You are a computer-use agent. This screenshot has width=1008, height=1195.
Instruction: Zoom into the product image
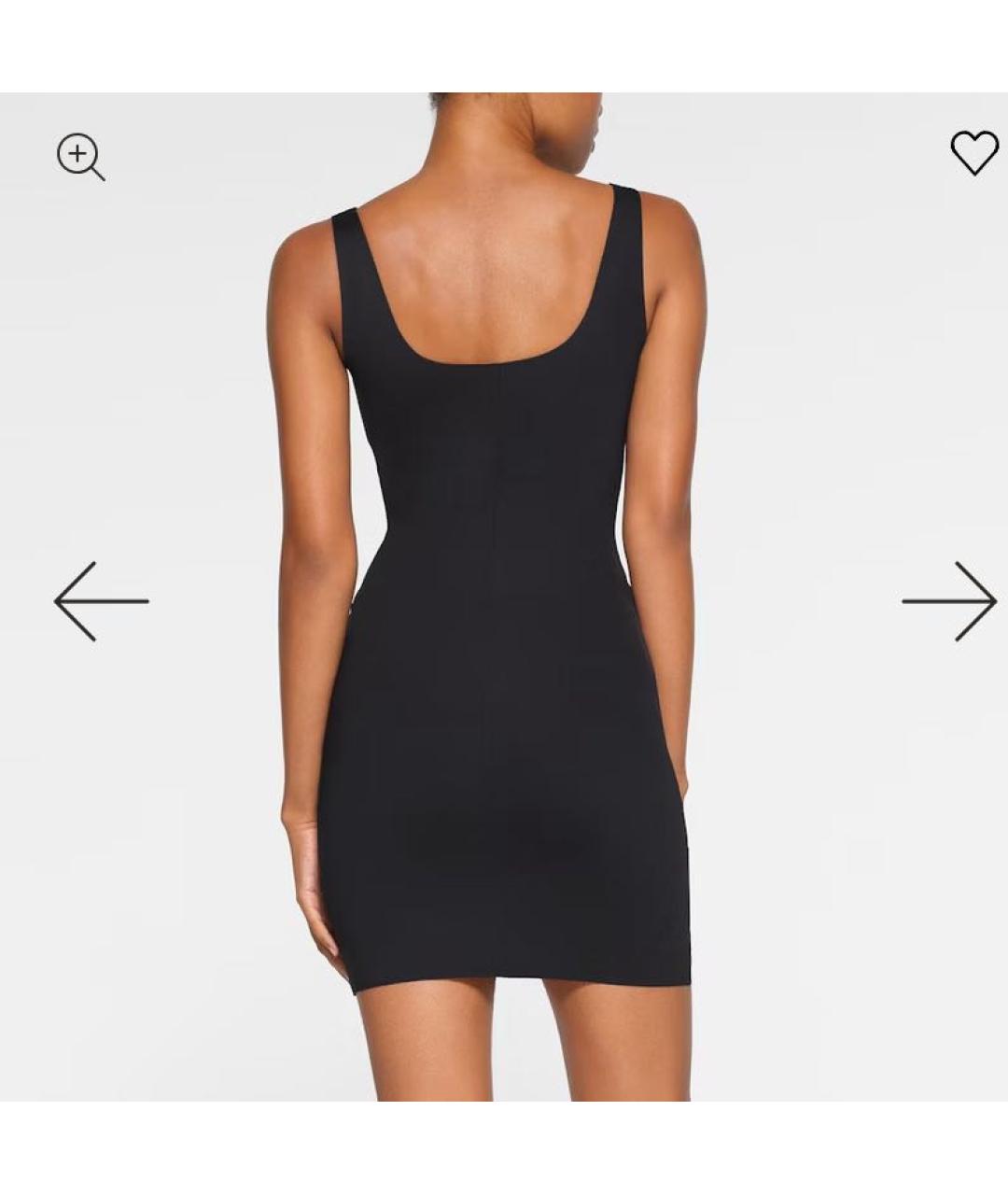pos(80,156)
